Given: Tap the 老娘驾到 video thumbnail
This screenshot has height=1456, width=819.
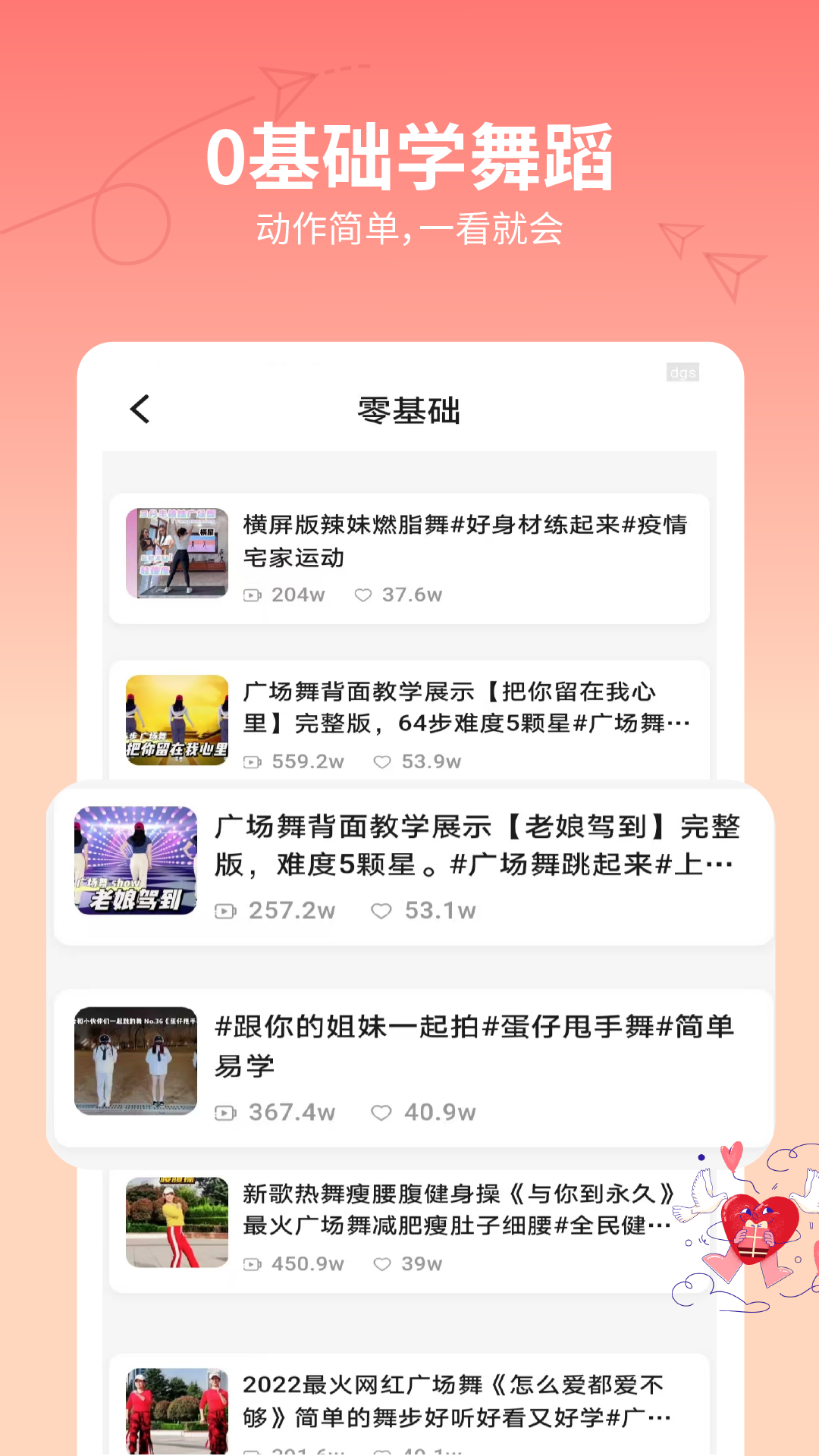Looking at the screenshot, I should pos(136,861).
